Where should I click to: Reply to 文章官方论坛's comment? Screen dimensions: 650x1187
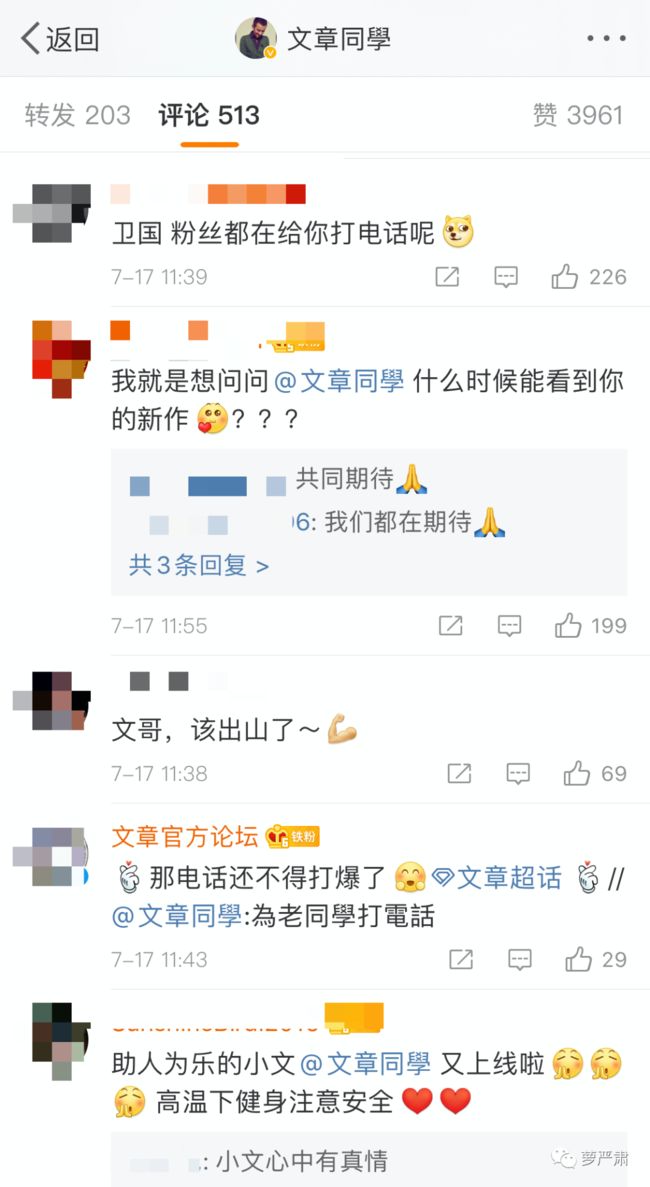[x=520, y=960]
